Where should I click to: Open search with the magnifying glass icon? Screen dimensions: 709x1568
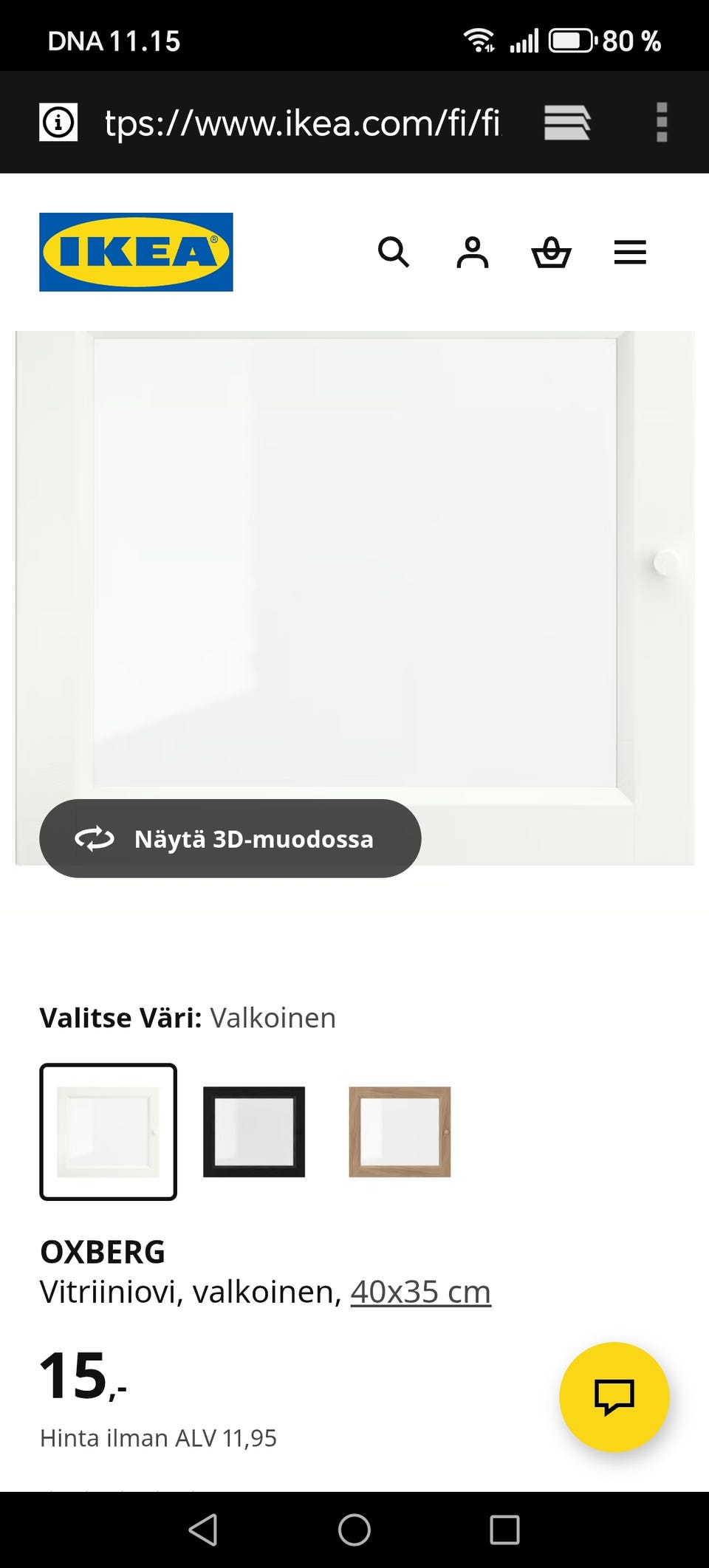tap(394, 252)
